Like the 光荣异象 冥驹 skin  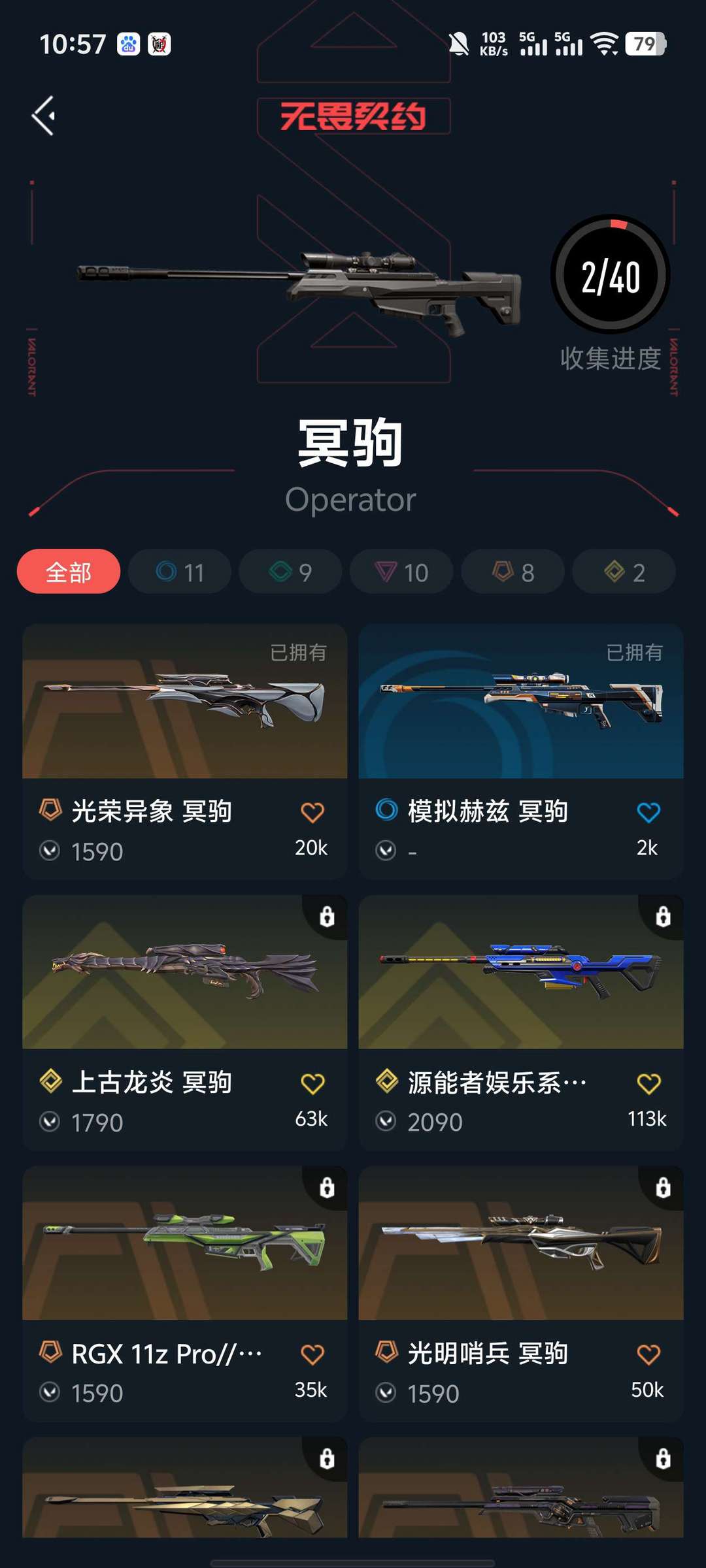tap(312, 812)
